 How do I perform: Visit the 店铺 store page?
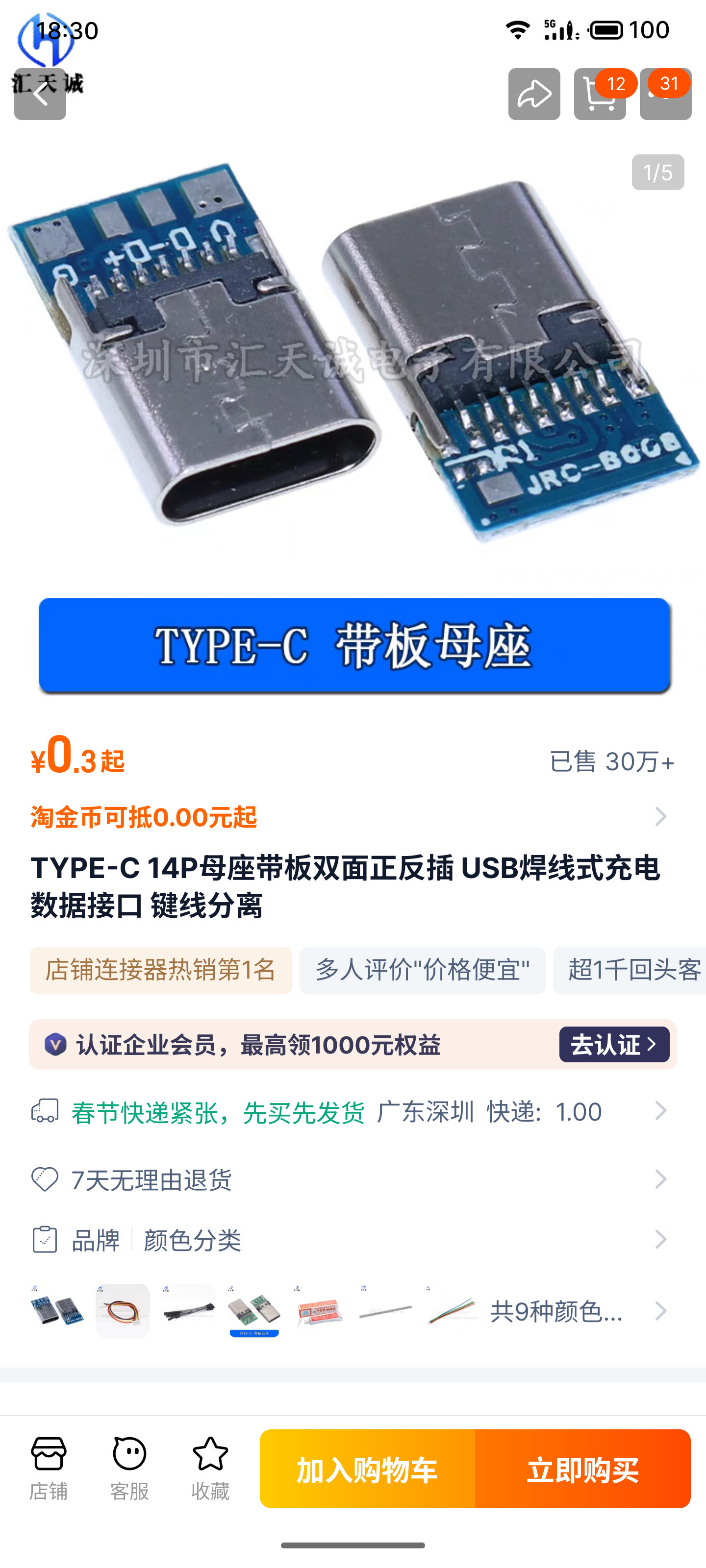click(x=49, y=1468)
